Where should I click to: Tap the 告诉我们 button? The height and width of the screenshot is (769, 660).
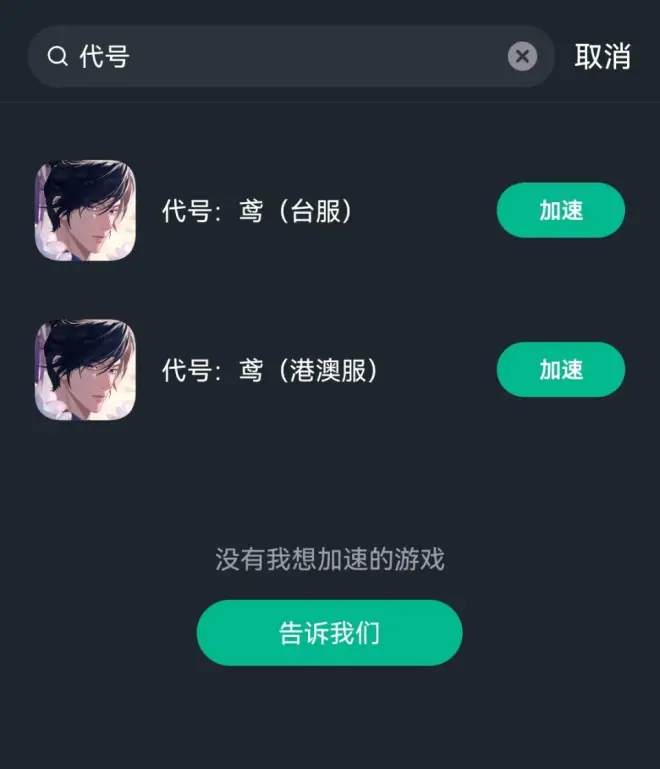point(329,633)
